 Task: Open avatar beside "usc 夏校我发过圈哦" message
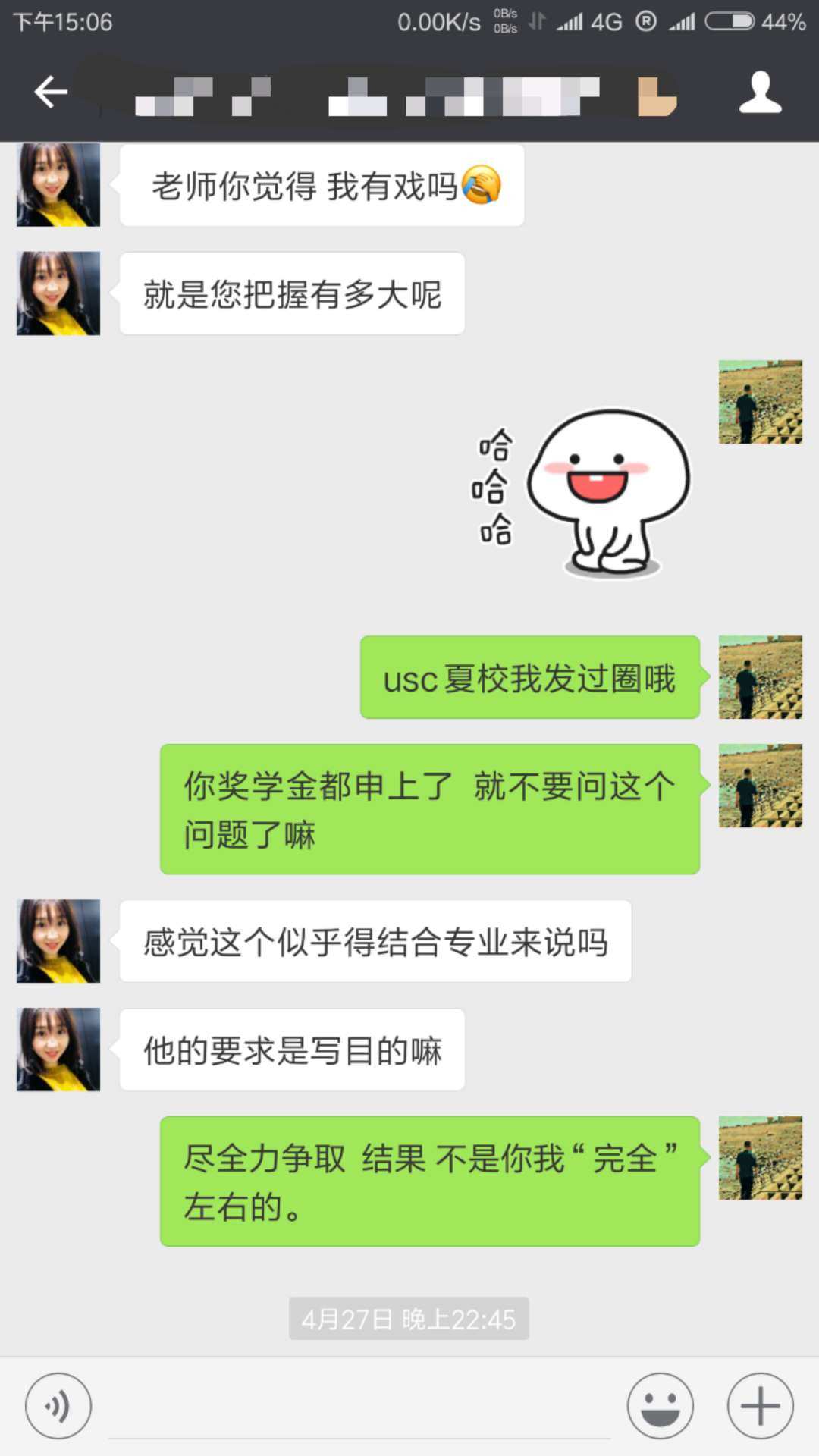click(760, 677)
